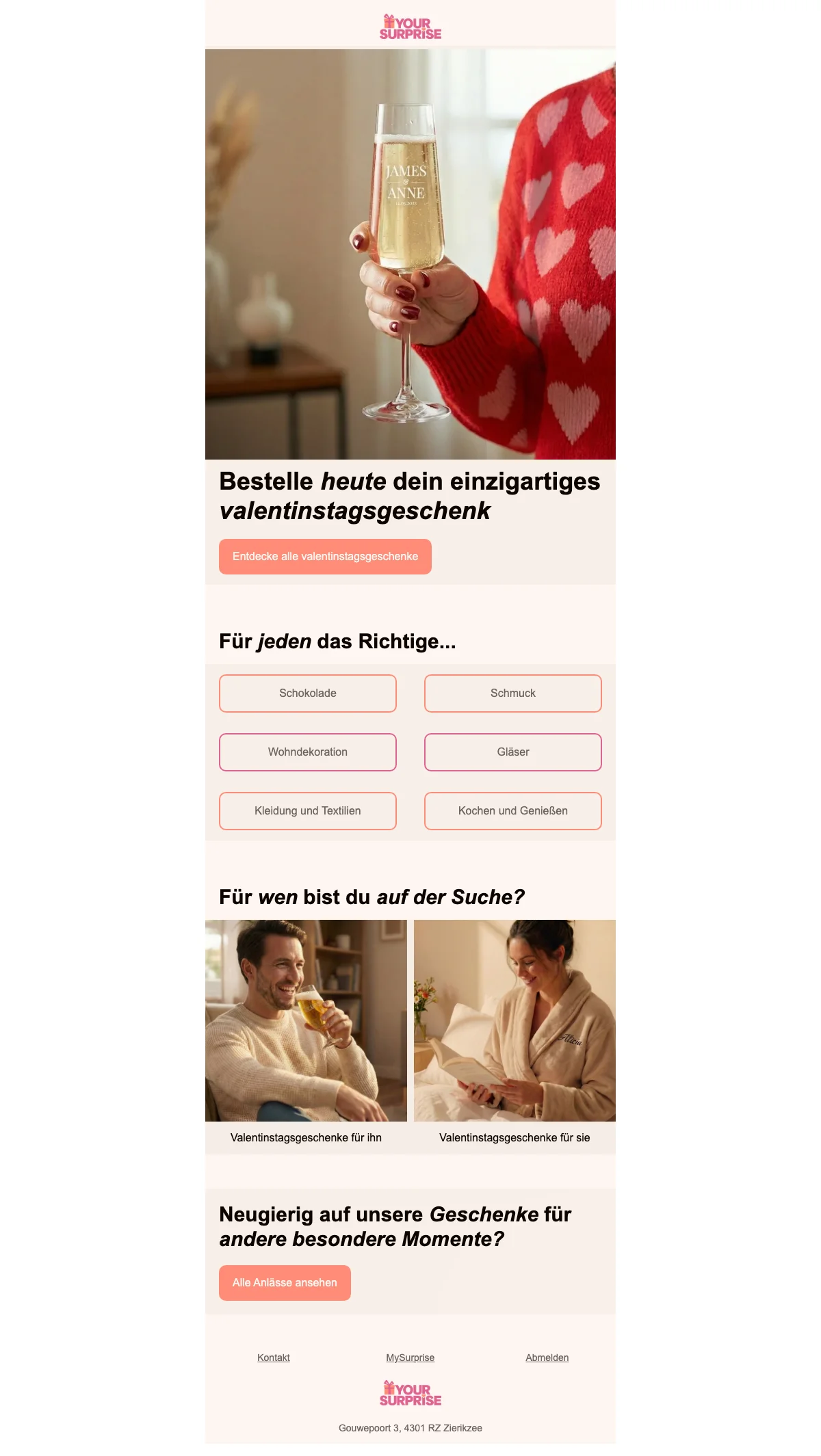
Task: Open the Kontakt link
Action: tap(274, 1358)
